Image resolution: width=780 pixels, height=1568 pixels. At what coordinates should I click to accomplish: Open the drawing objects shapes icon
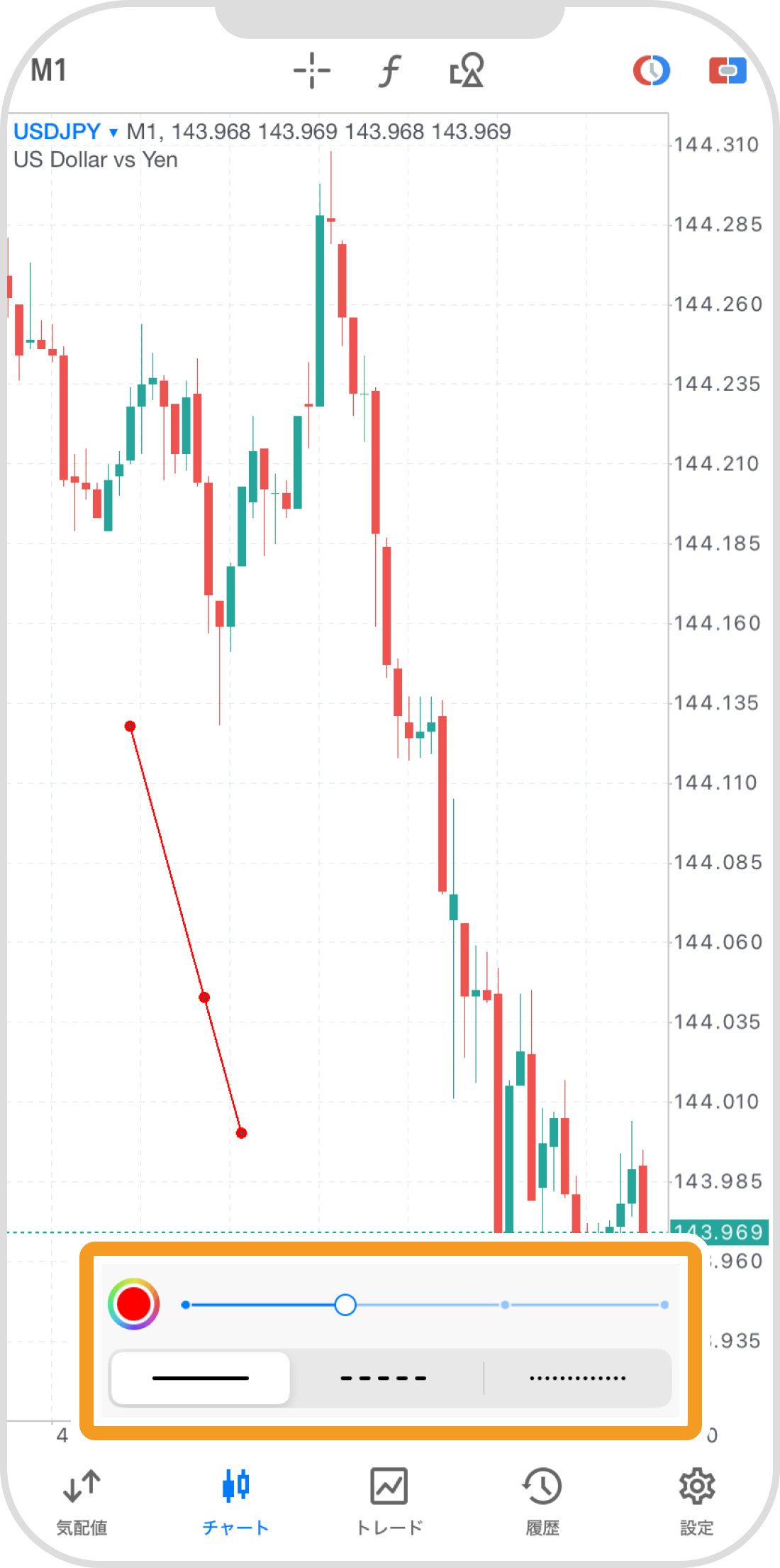pos(467,71)
